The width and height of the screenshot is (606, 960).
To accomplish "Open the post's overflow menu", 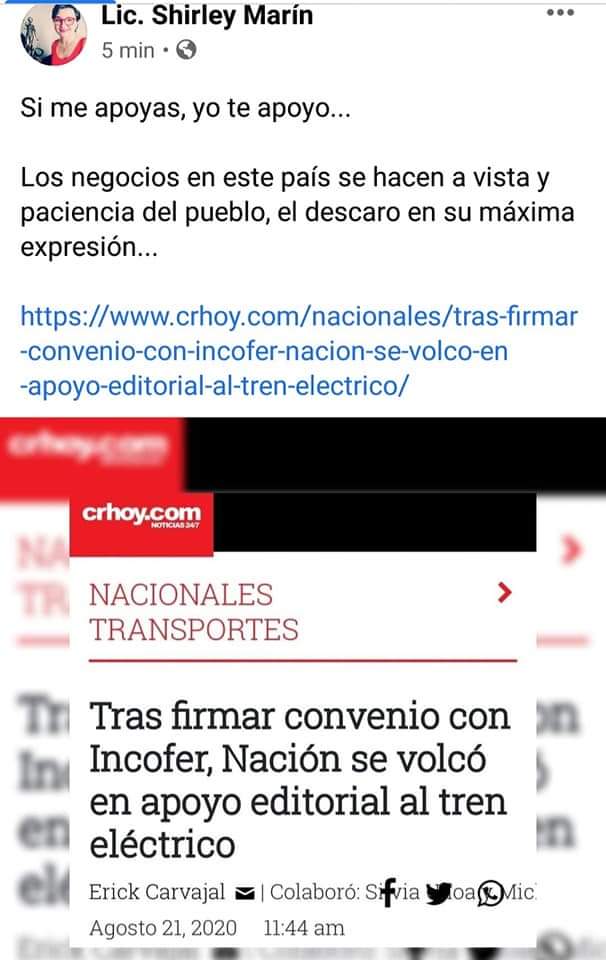I will pyautogui.click(x=560, y=14).
